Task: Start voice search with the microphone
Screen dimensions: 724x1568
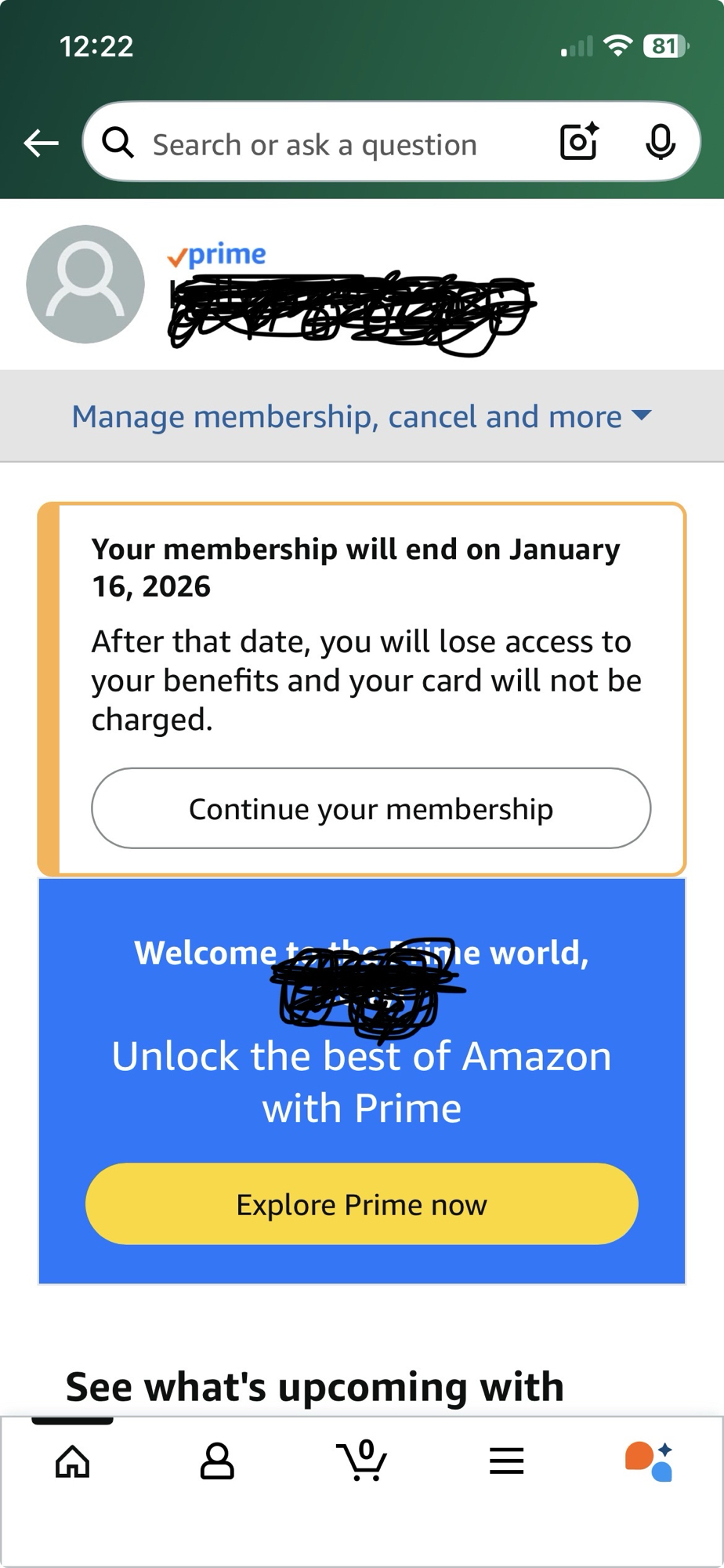Action: 661,142
